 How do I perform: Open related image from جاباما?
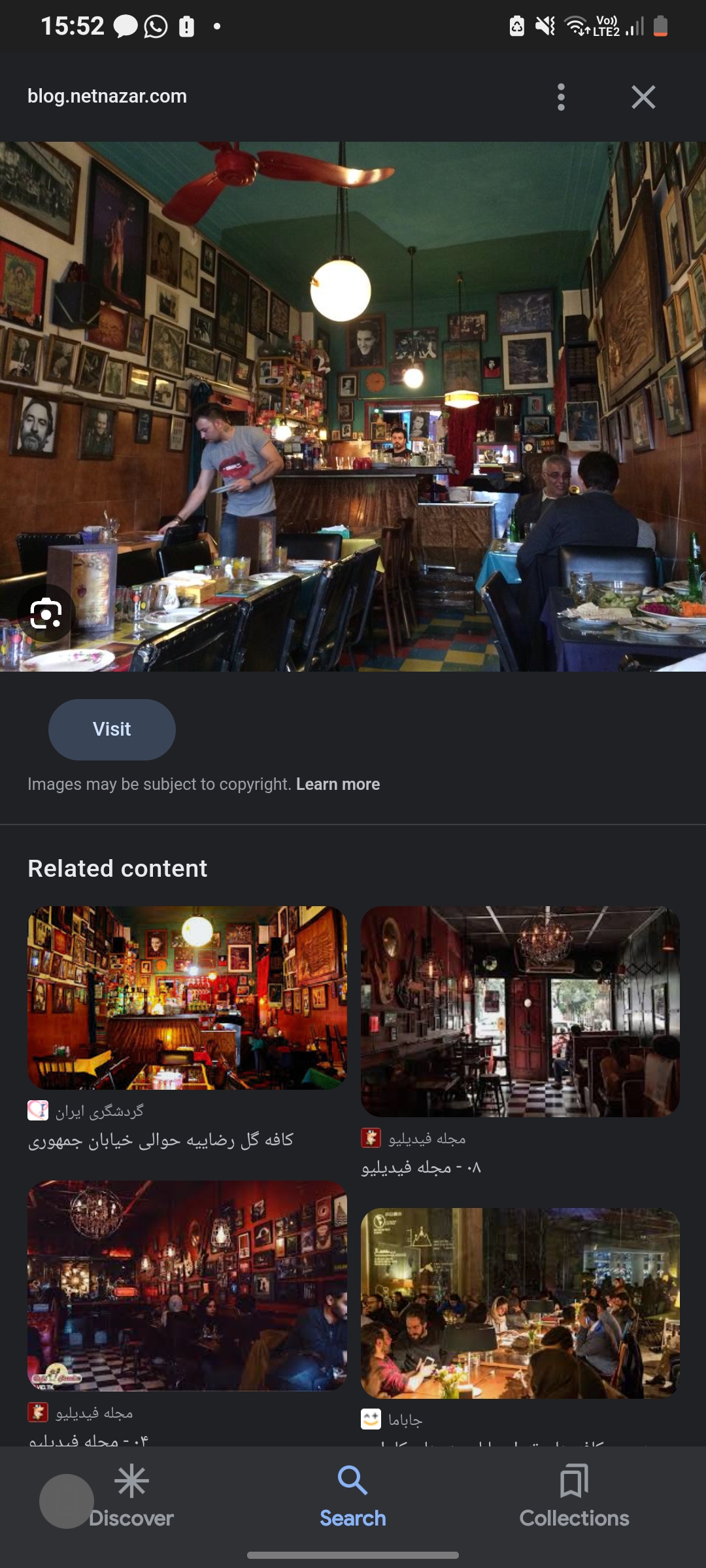click(x=520, y=1303)
